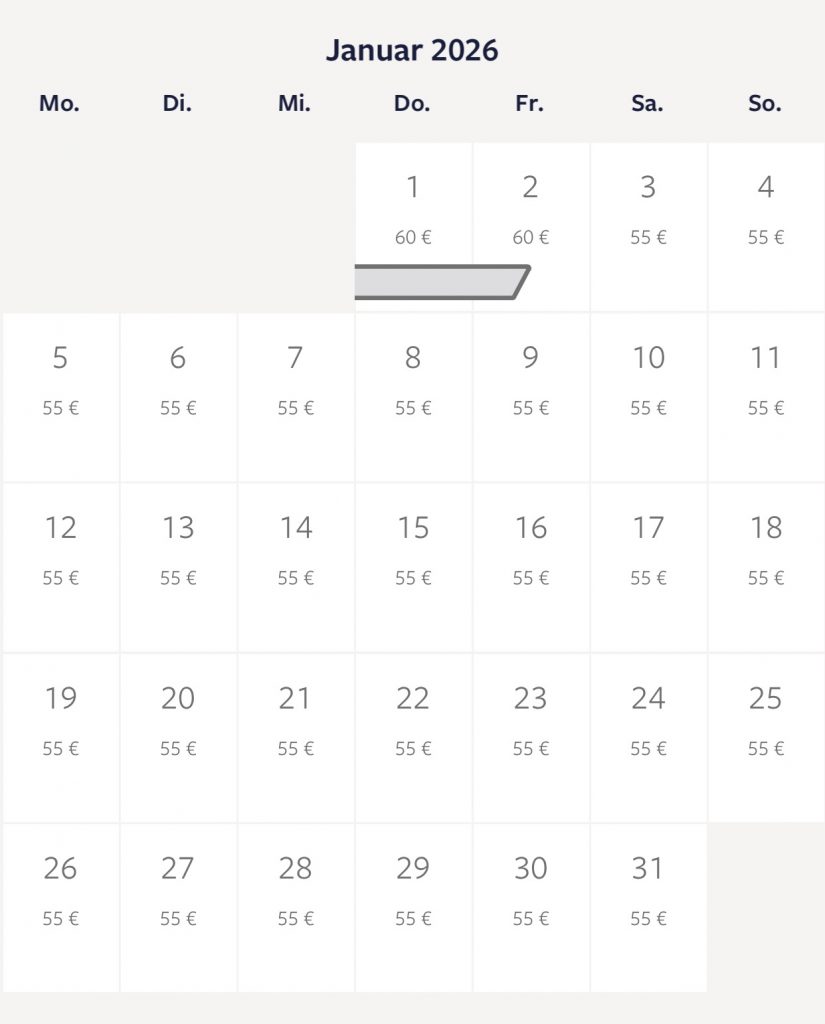Screen dimensions: 825x1024
Task: Select January 1 for 60 €
Action: [412, 208]
